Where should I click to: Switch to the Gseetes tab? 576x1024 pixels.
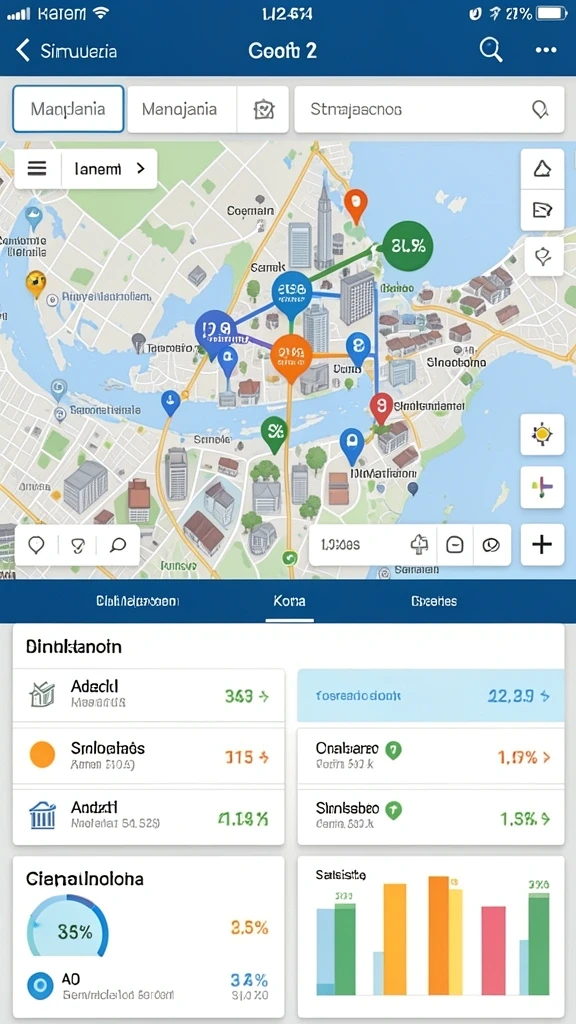pyautogui.click(x=434, y=601)
